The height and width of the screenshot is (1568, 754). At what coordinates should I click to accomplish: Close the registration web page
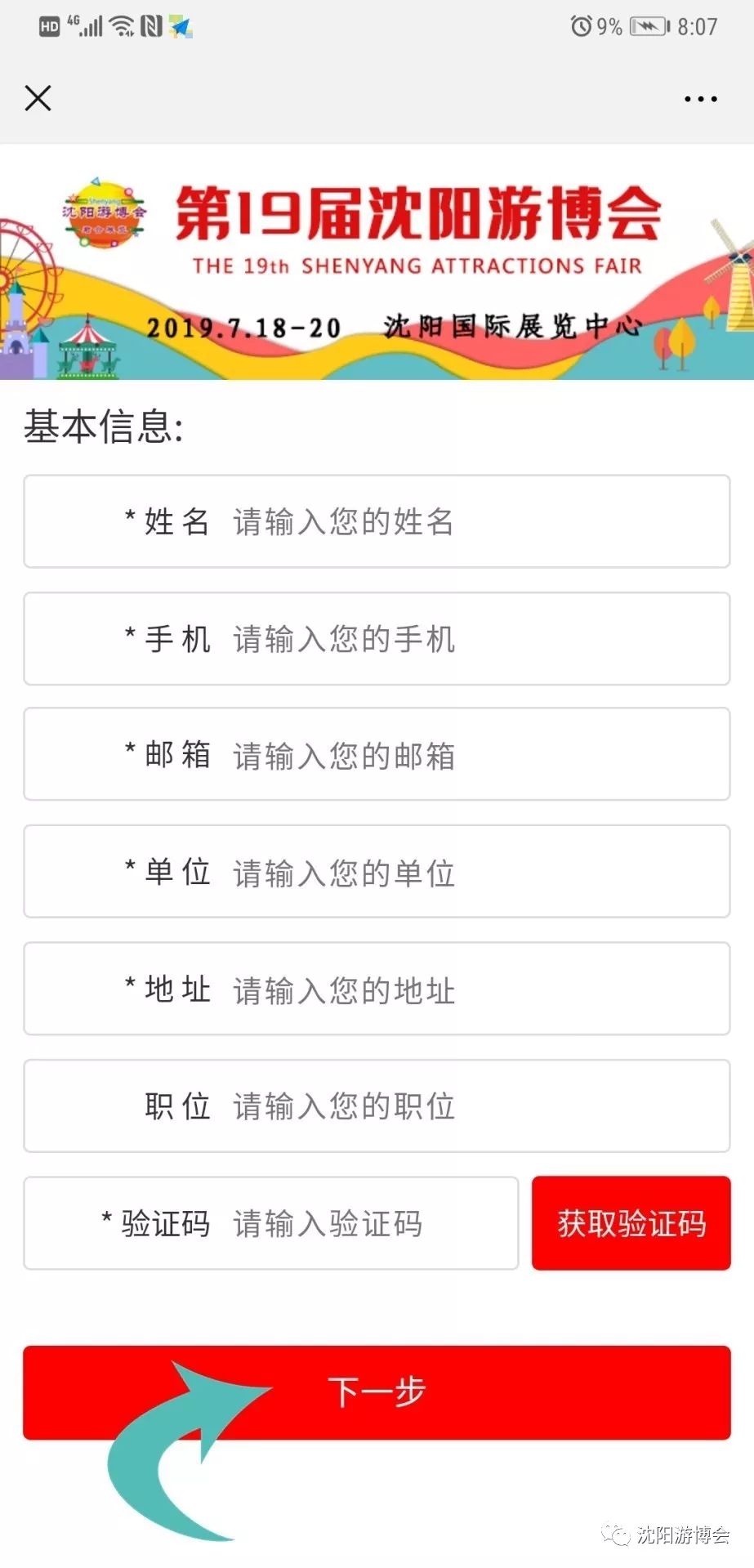click(38, 98)
